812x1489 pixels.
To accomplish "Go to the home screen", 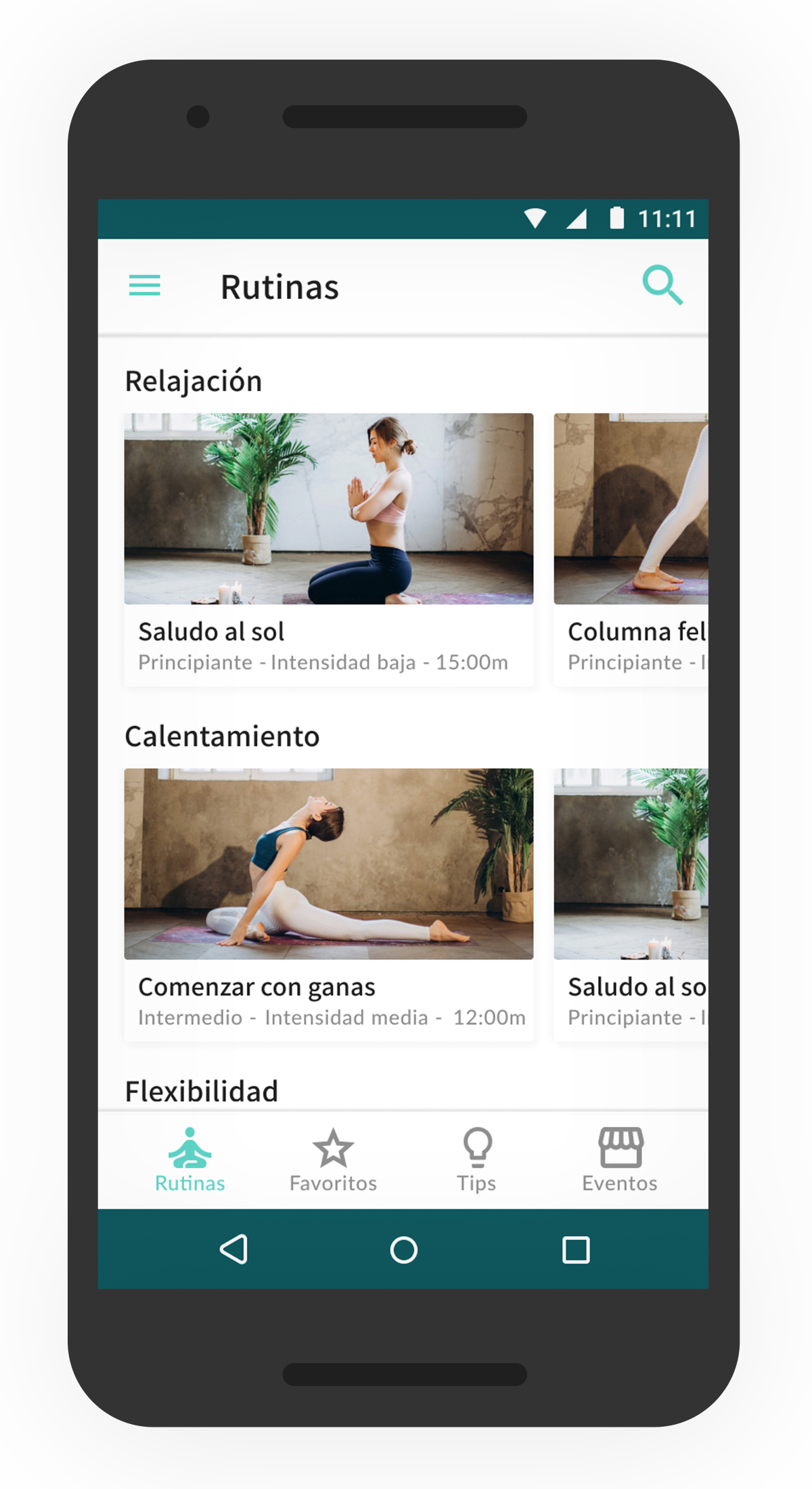I will pyautogui.click(x=404, y=1249).
